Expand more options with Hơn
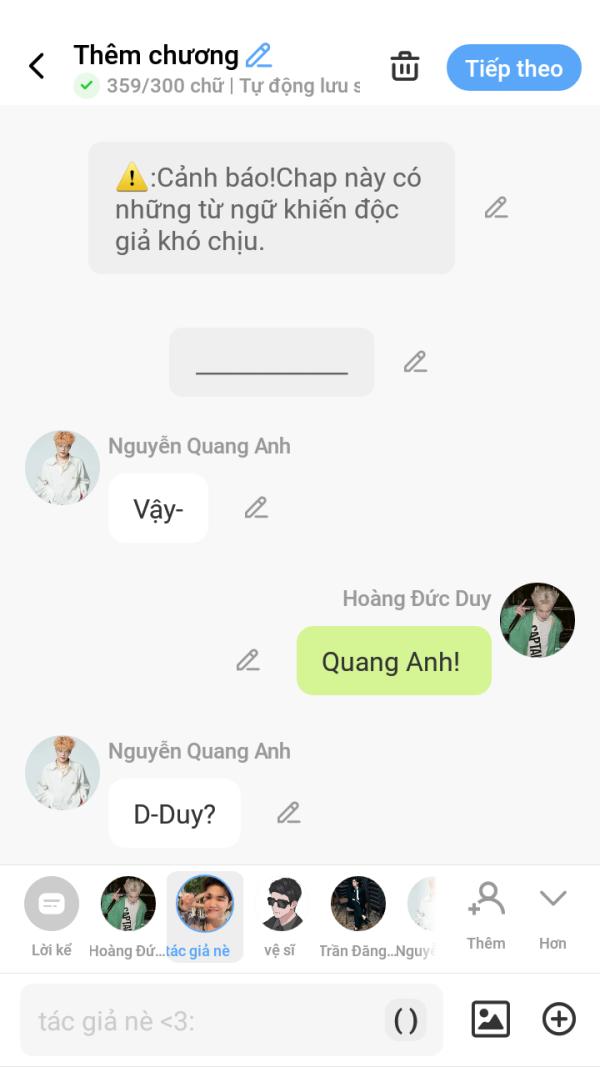The image size is (600, 1067). coord(553,915)
